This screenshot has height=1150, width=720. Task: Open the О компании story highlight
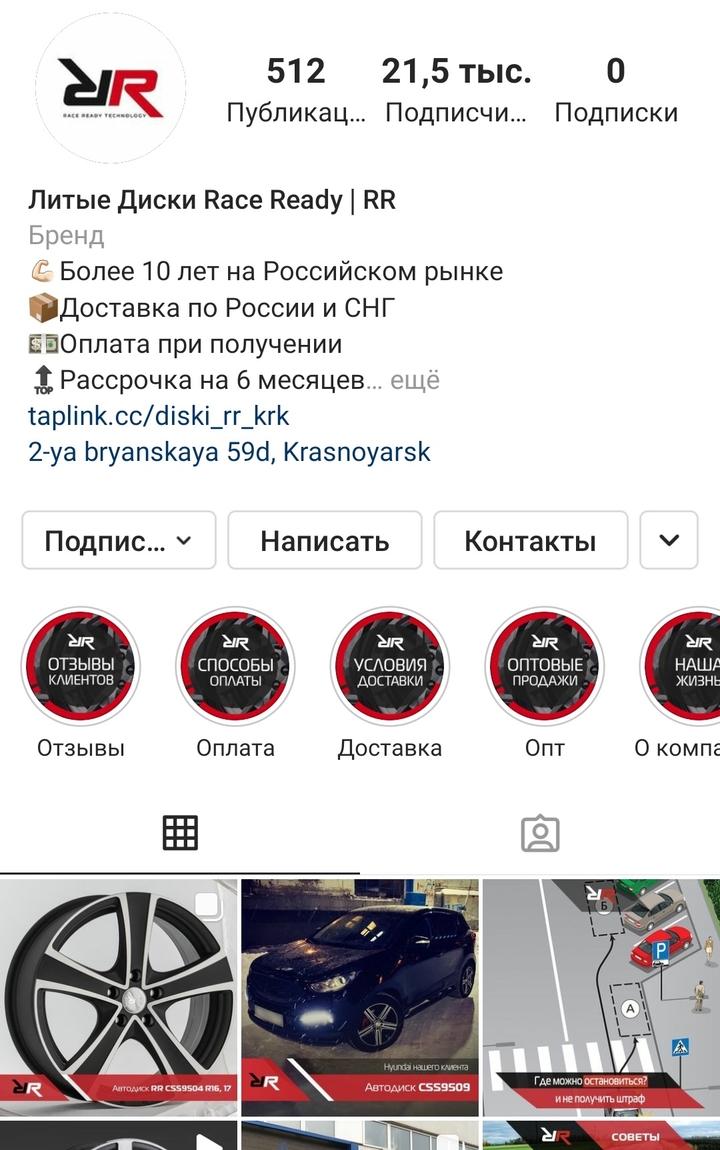click(685, 666)
